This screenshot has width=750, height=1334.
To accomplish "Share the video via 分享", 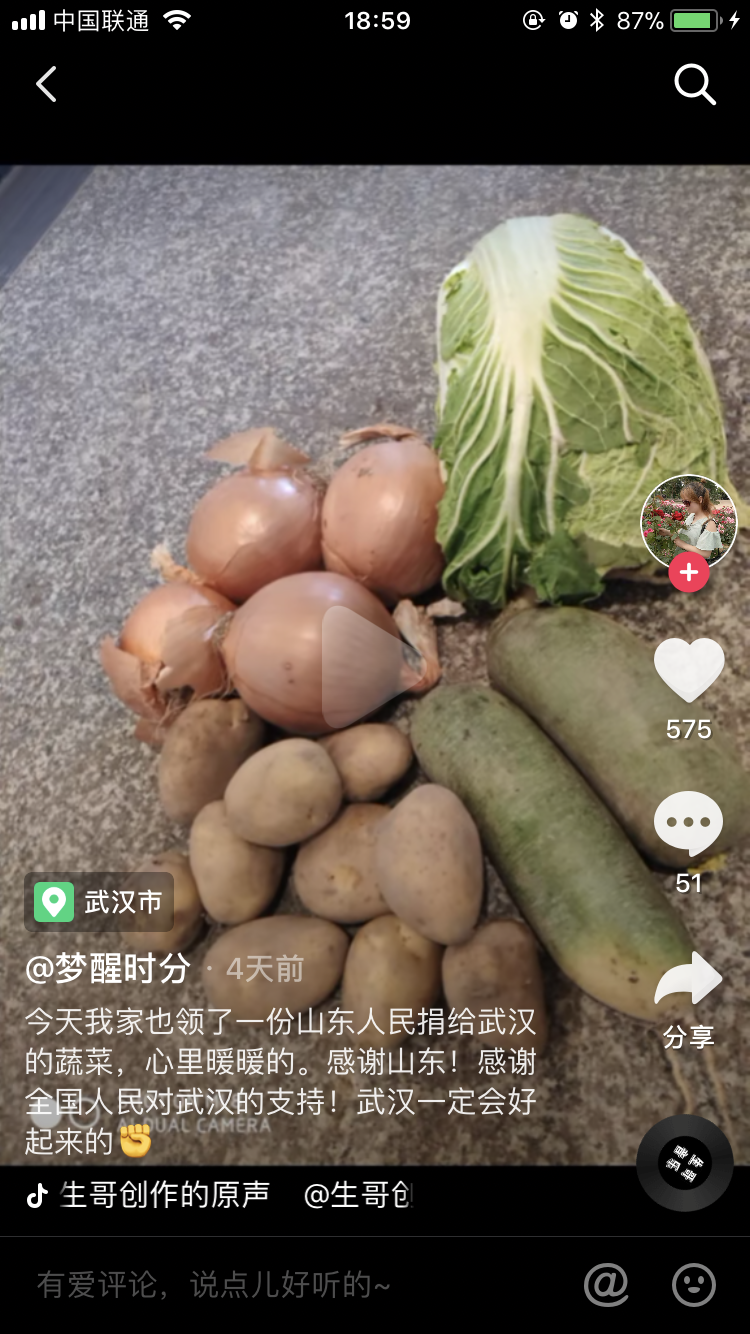I will point(688,978).
